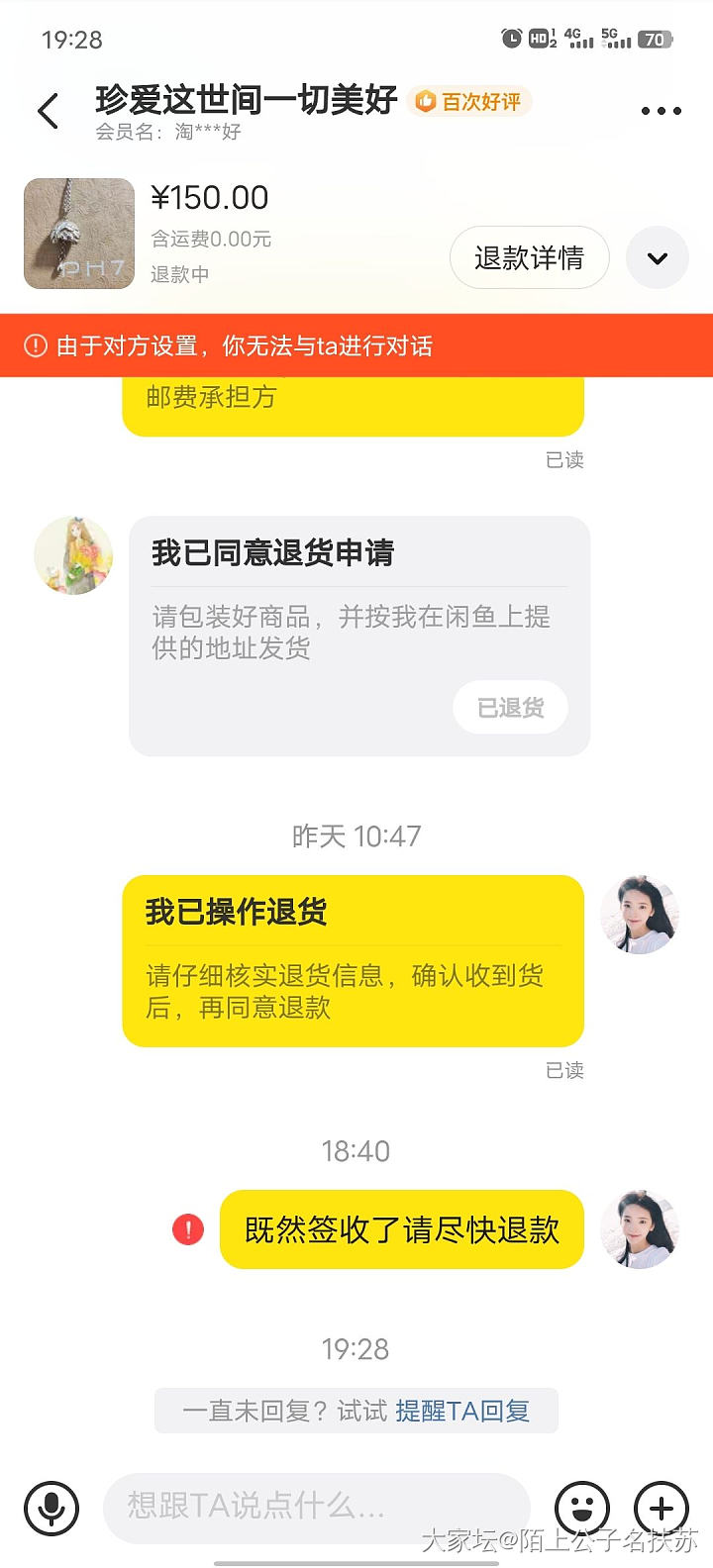Open the 百次好评 badge
This screenshot has height=1568, width=713.
(469, 102)
